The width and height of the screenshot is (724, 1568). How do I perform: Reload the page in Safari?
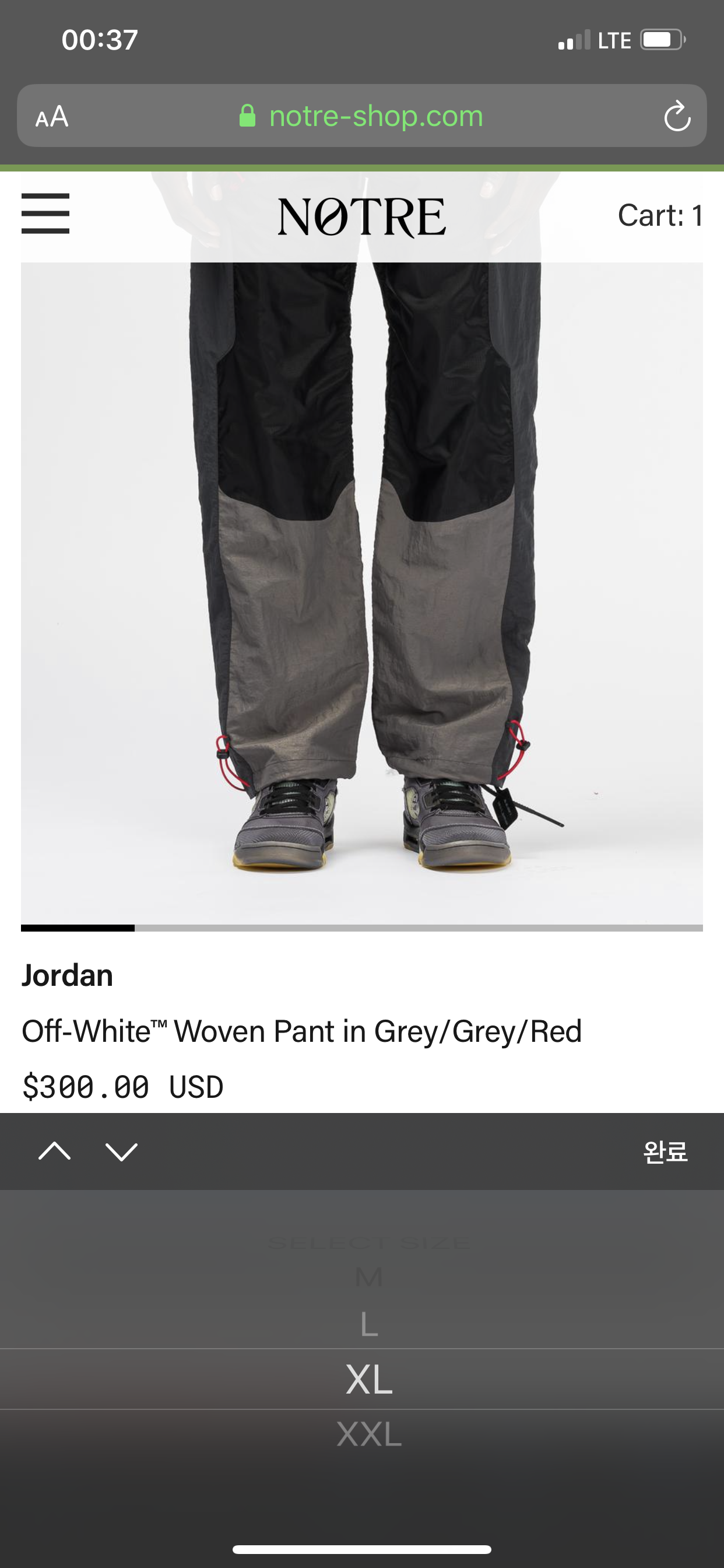point(677,116)
